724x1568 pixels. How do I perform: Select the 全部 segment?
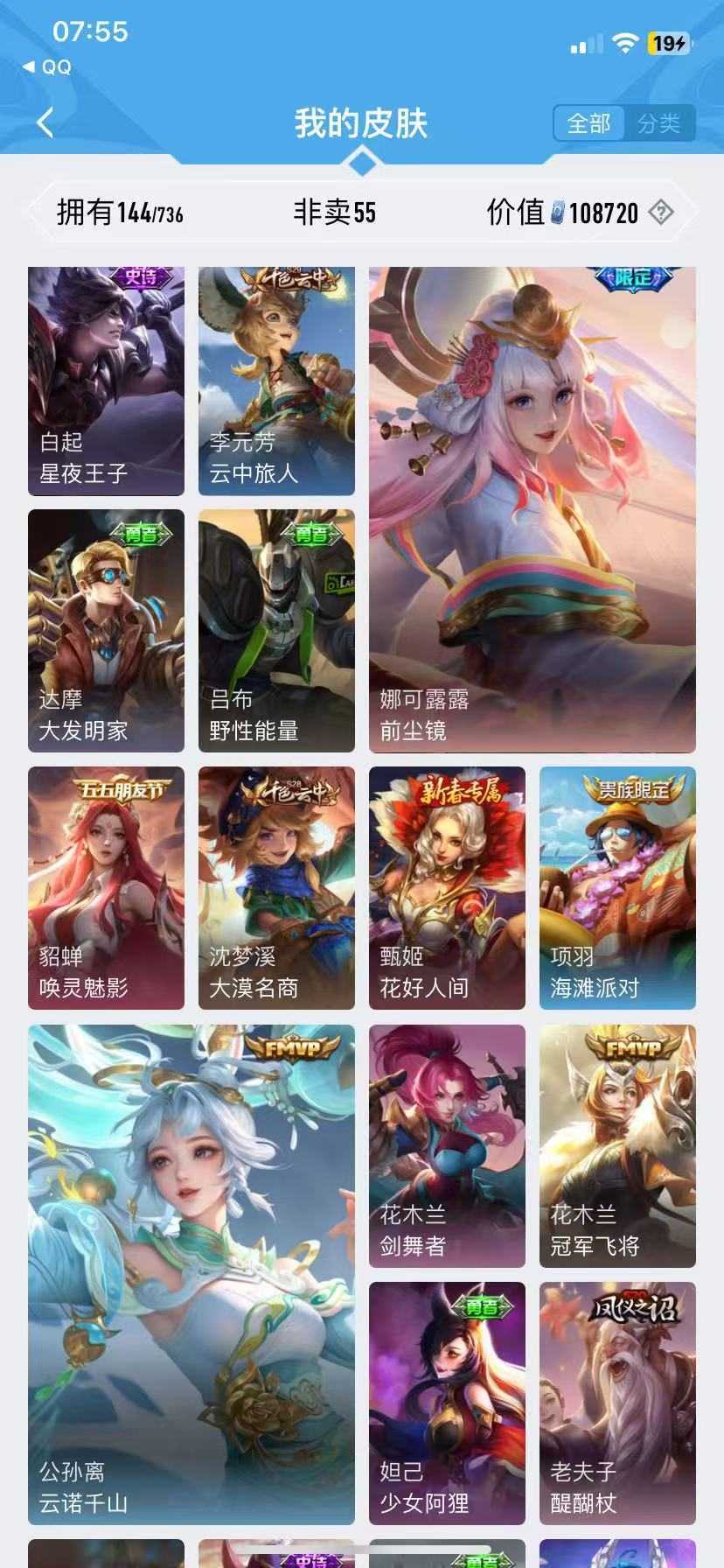tap(588, 123)
